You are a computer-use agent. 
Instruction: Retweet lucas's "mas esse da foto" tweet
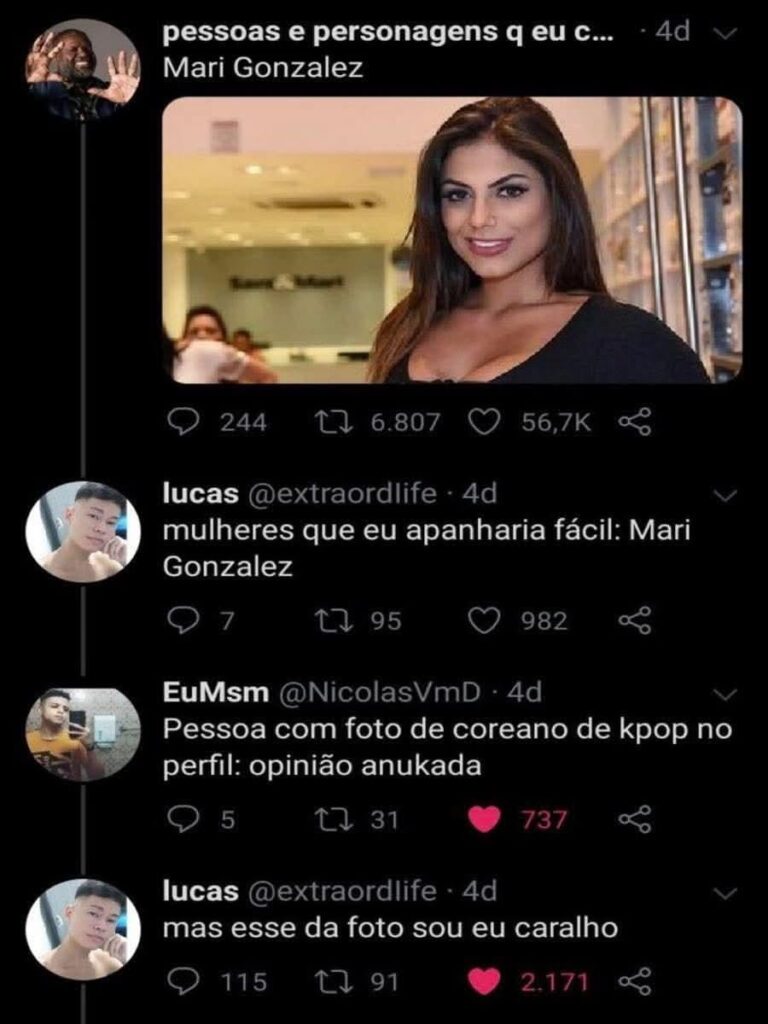pyautogui.click(x=328, y=982)
